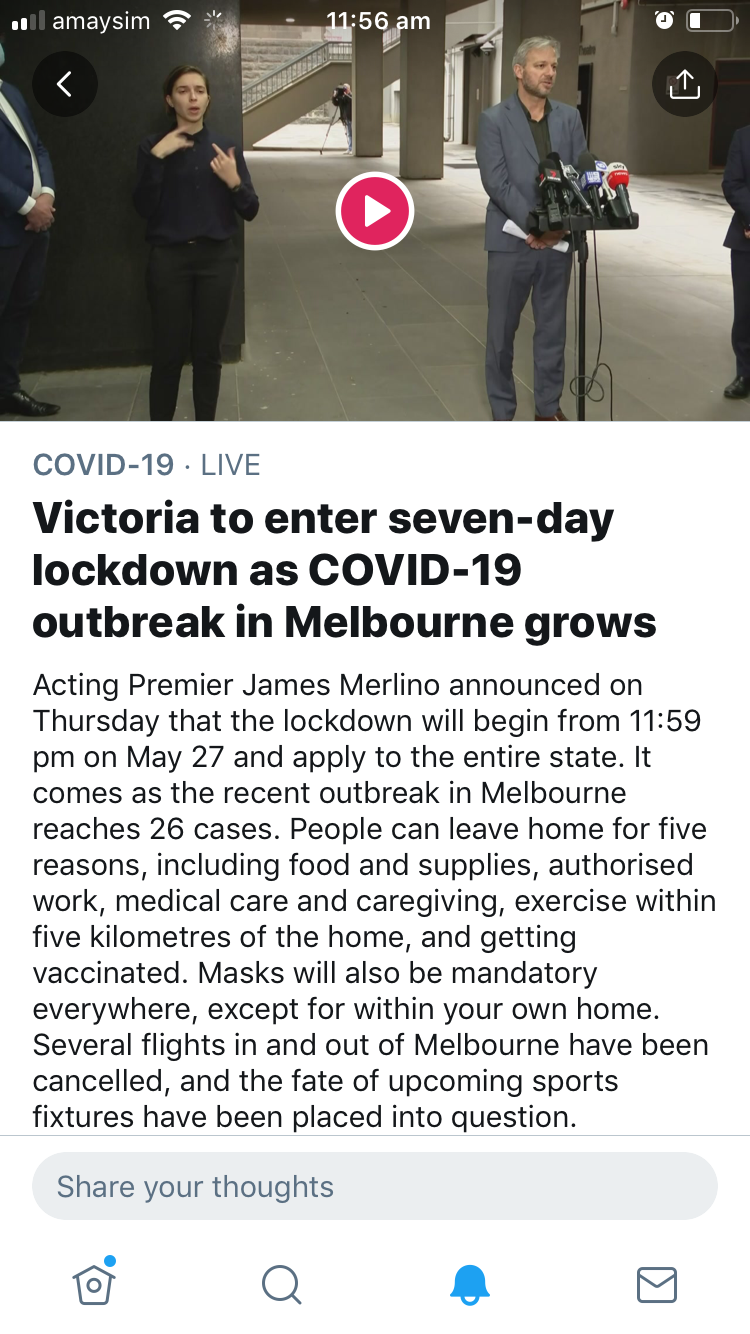
Task: Share this live event
Action: (685, 84)
